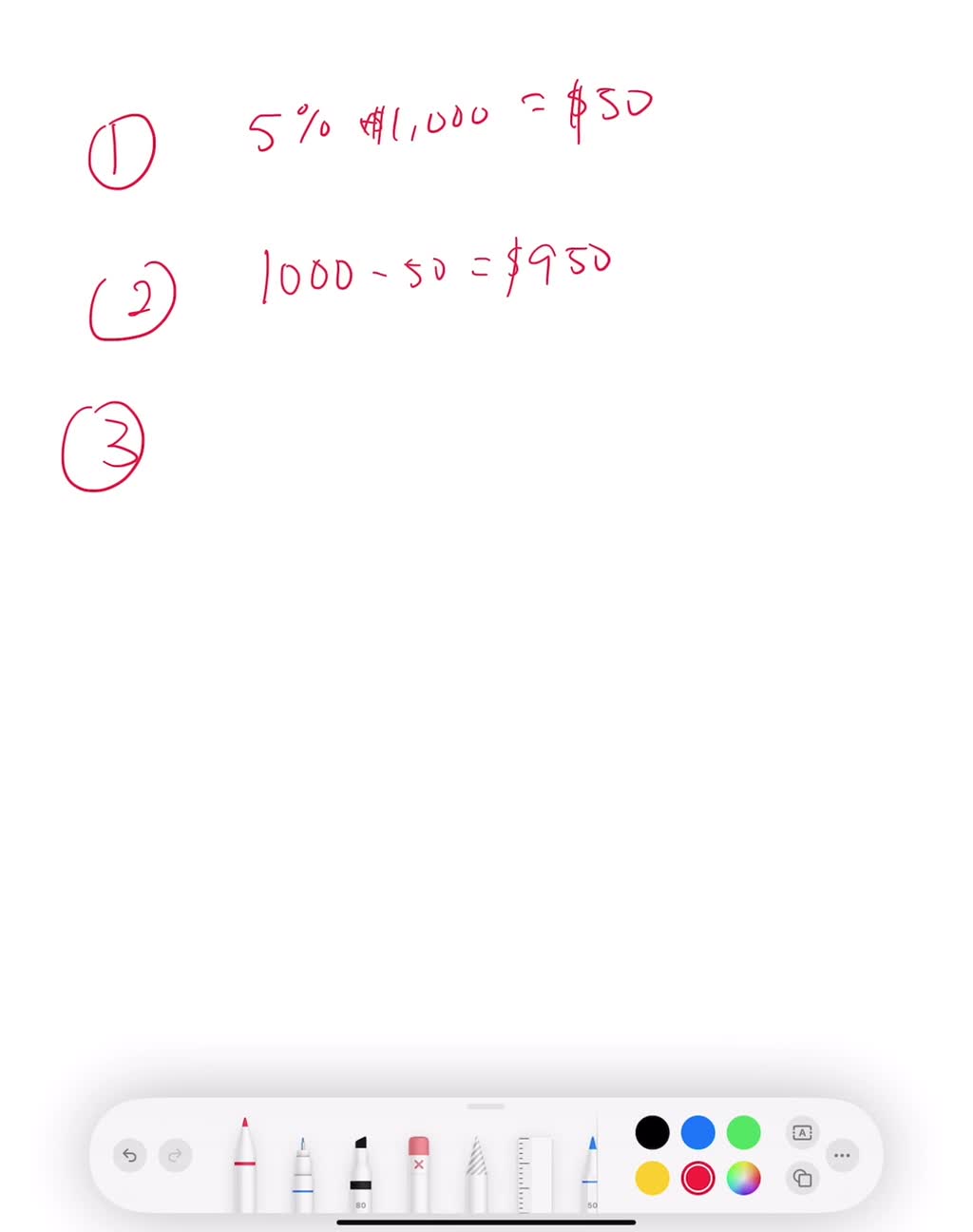This screenshot has width=973, height=1232.
Task: Click the undo arrow
Action: (129, 1156)
